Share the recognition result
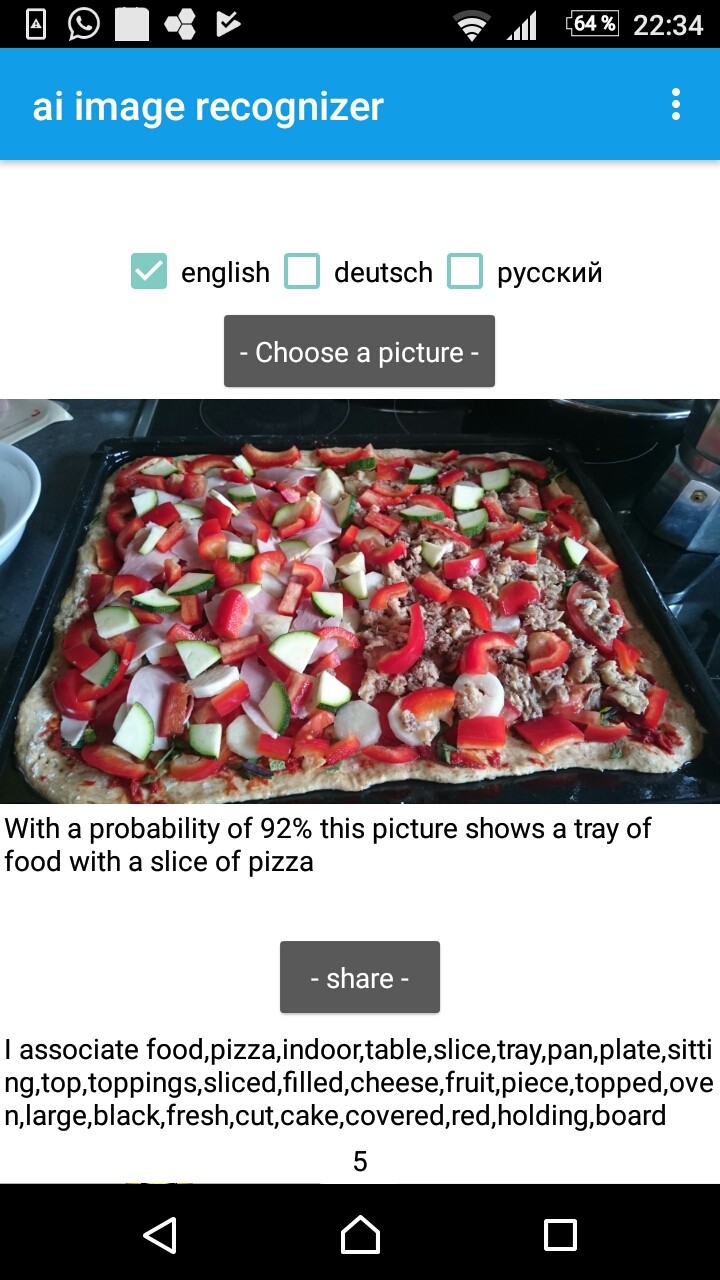 [359, 977]
